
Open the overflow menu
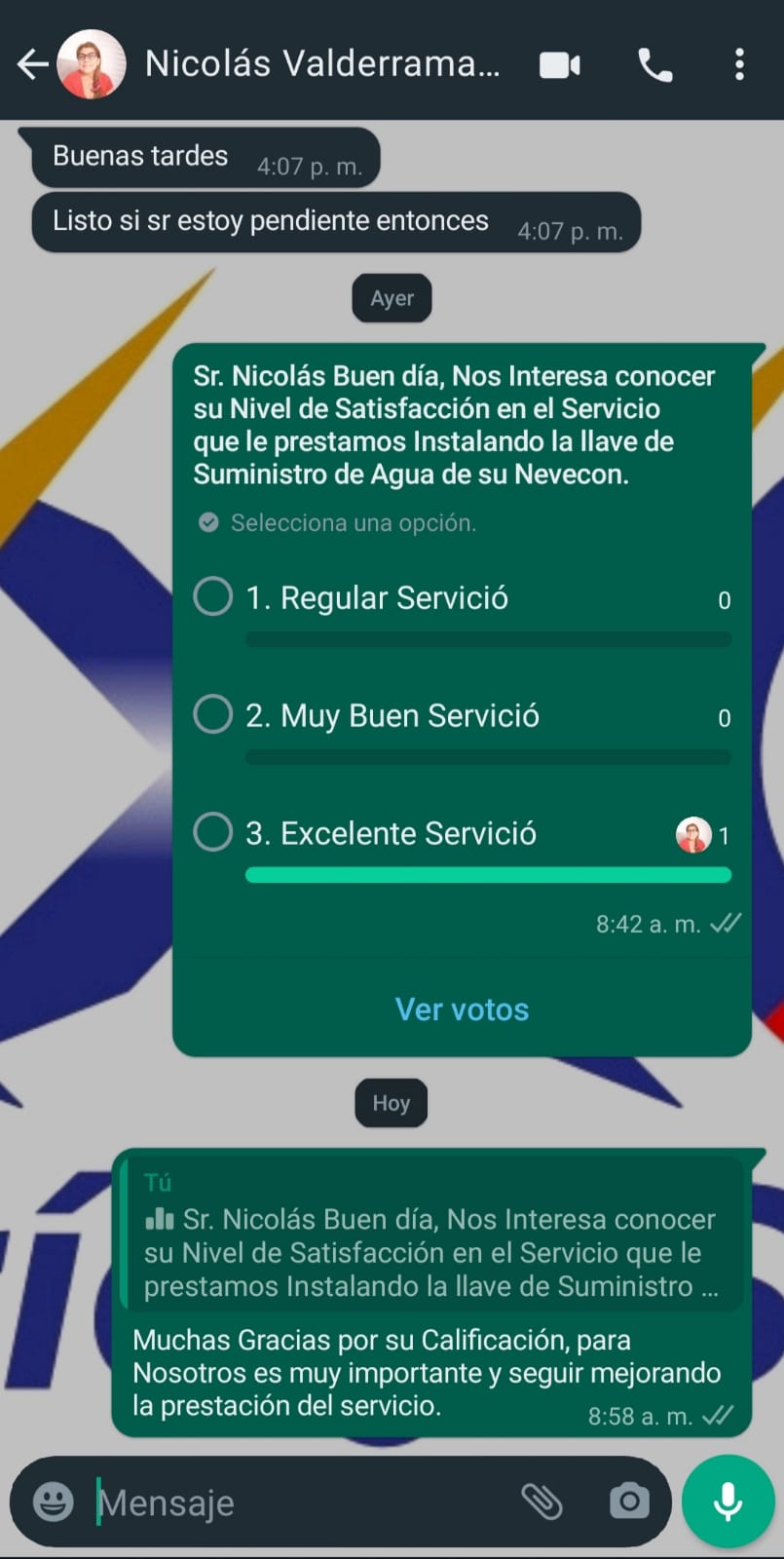click(x=739, y=65)
